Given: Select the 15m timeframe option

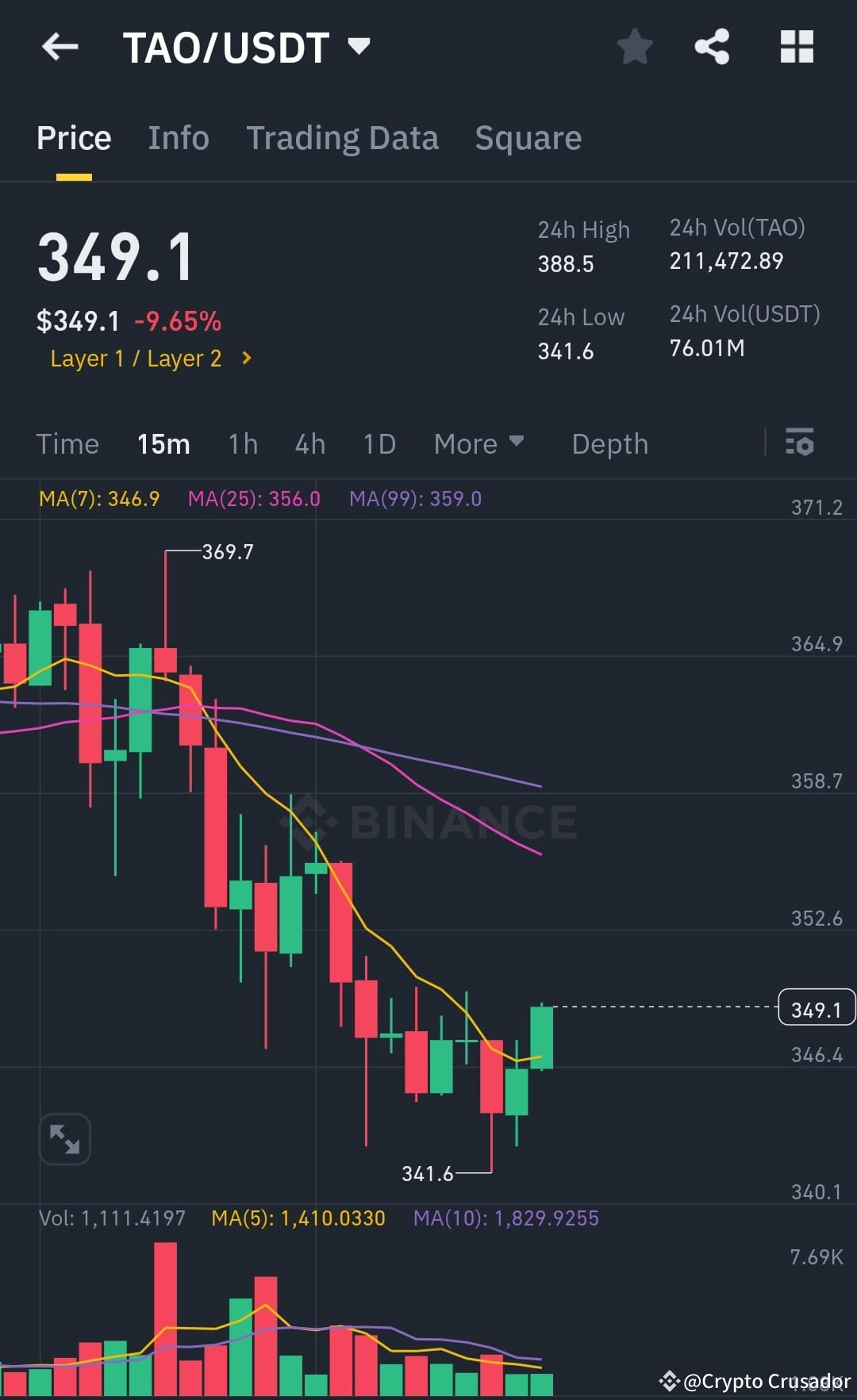Looking at the screenshot, I should coord(163,443).
